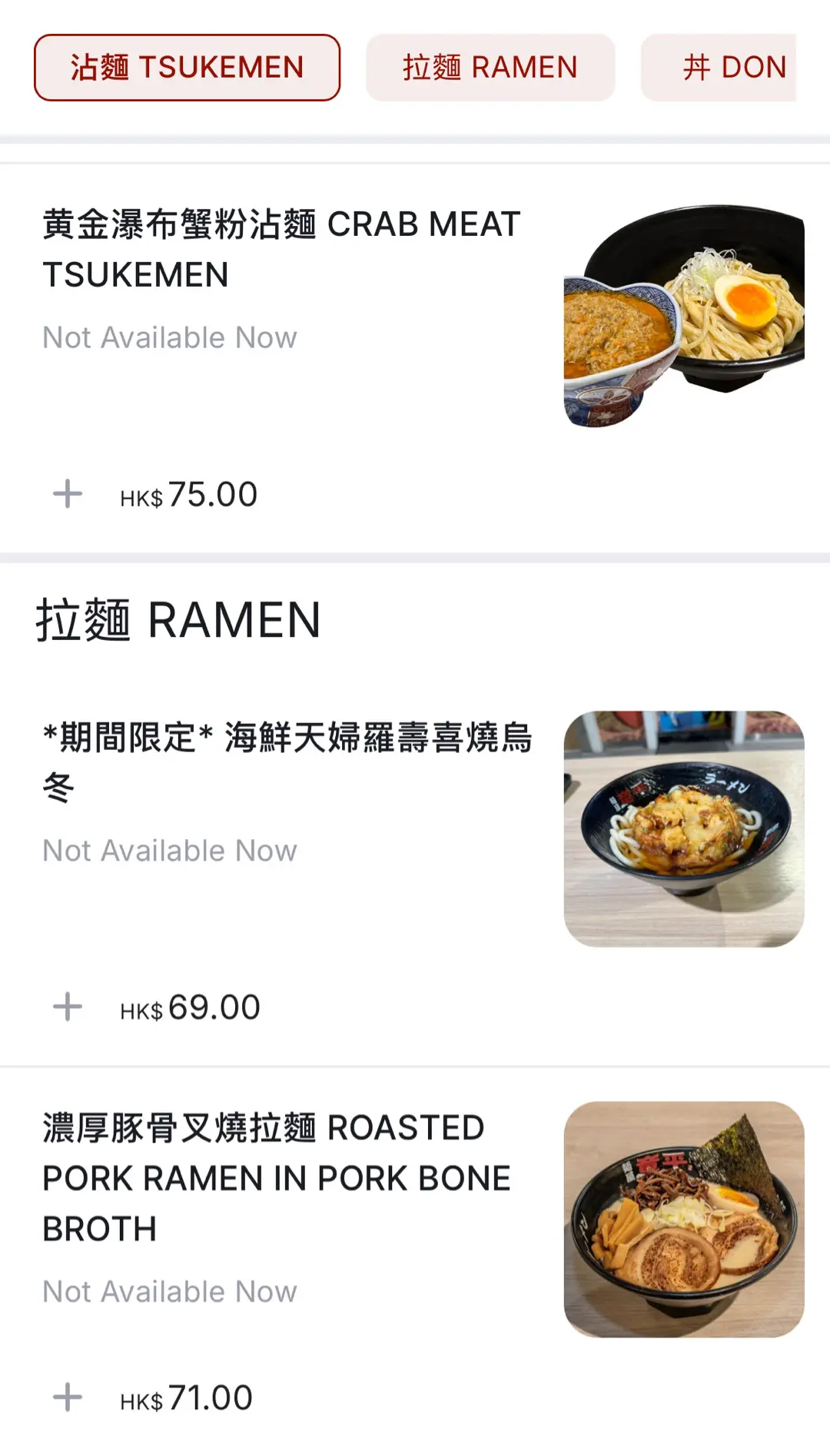View the Crab Meat Tsukemen photo
The height and width of the screenshot is (1456, 830).
[x=684, y=316]
